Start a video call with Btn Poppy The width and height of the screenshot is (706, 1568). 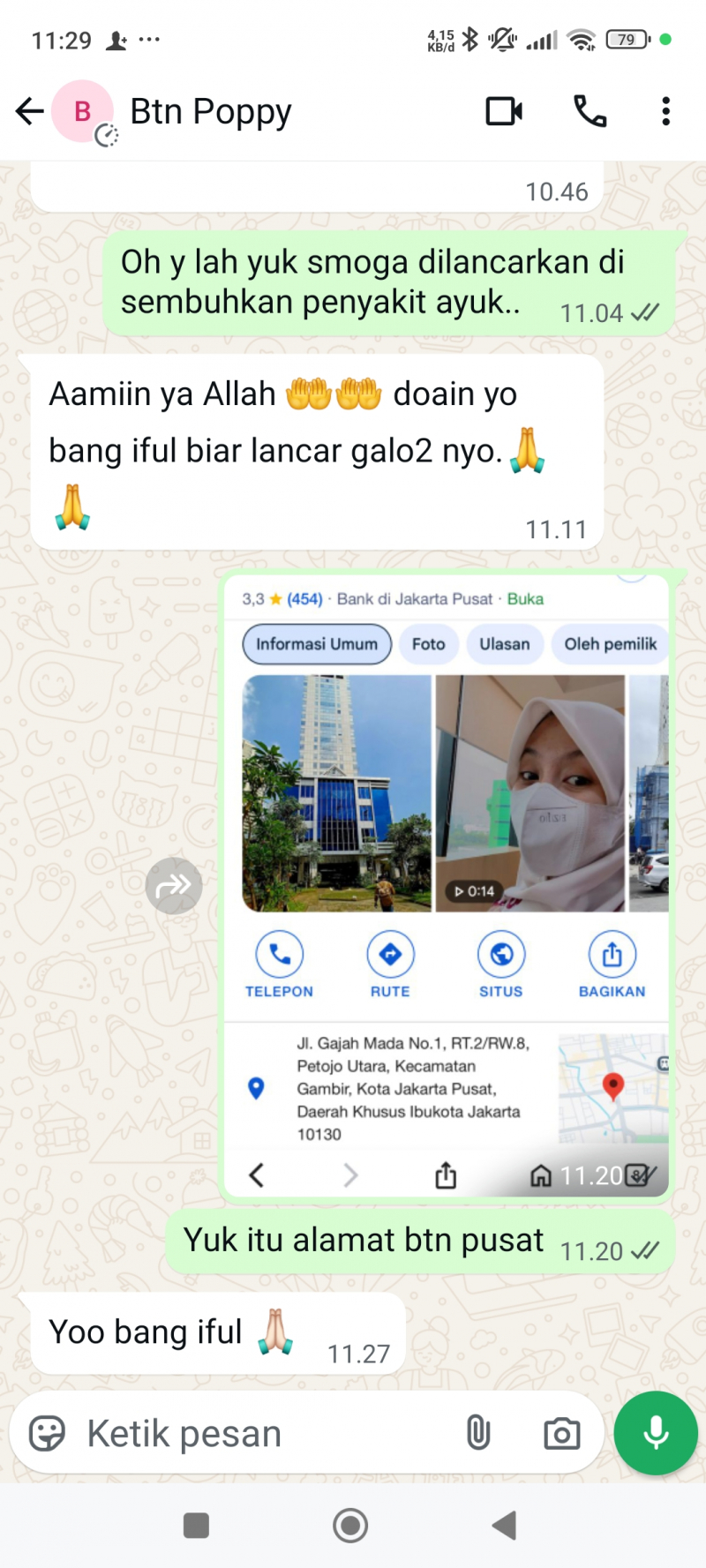coord(503,111)
